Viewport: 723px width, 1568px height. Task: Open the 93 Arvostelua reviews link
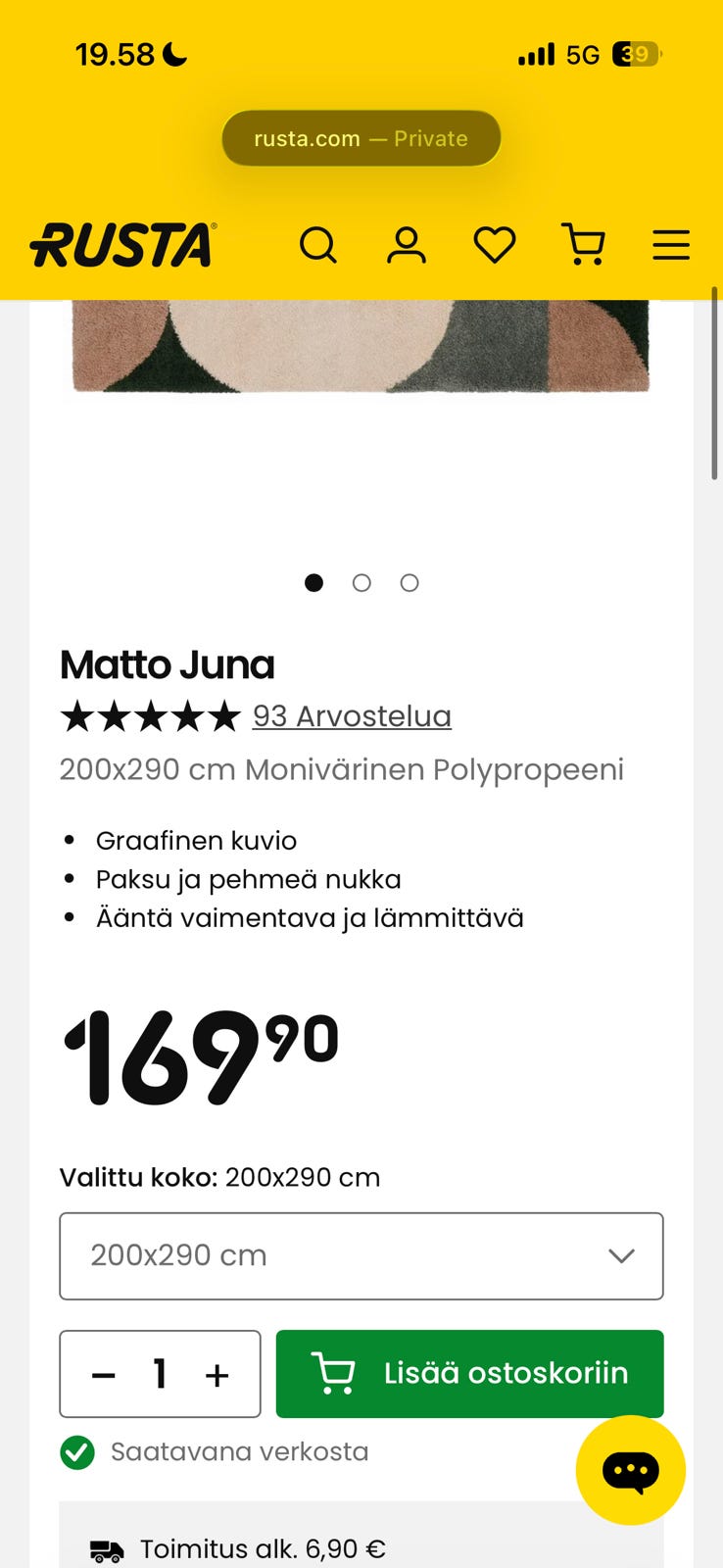[352, 716]
